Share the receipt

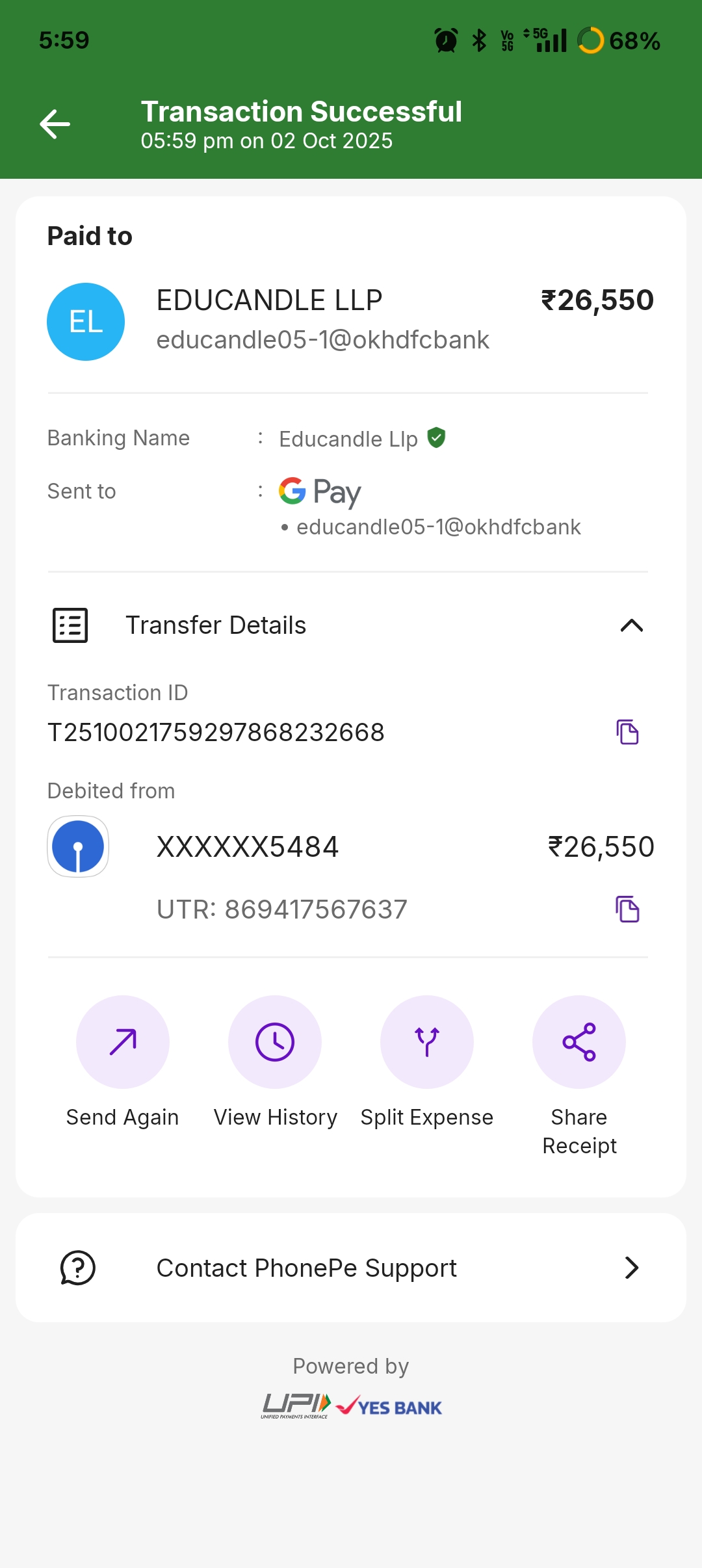point(578,1042)
